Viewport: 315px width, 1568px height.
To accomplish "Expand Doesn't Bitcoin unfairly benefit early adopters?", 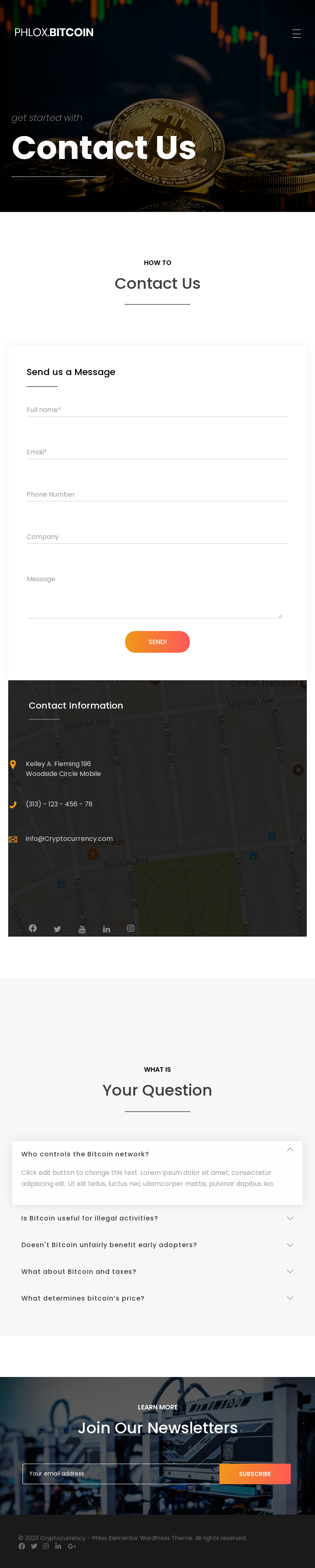I will pyautogui.click(x=157, y=1245).
